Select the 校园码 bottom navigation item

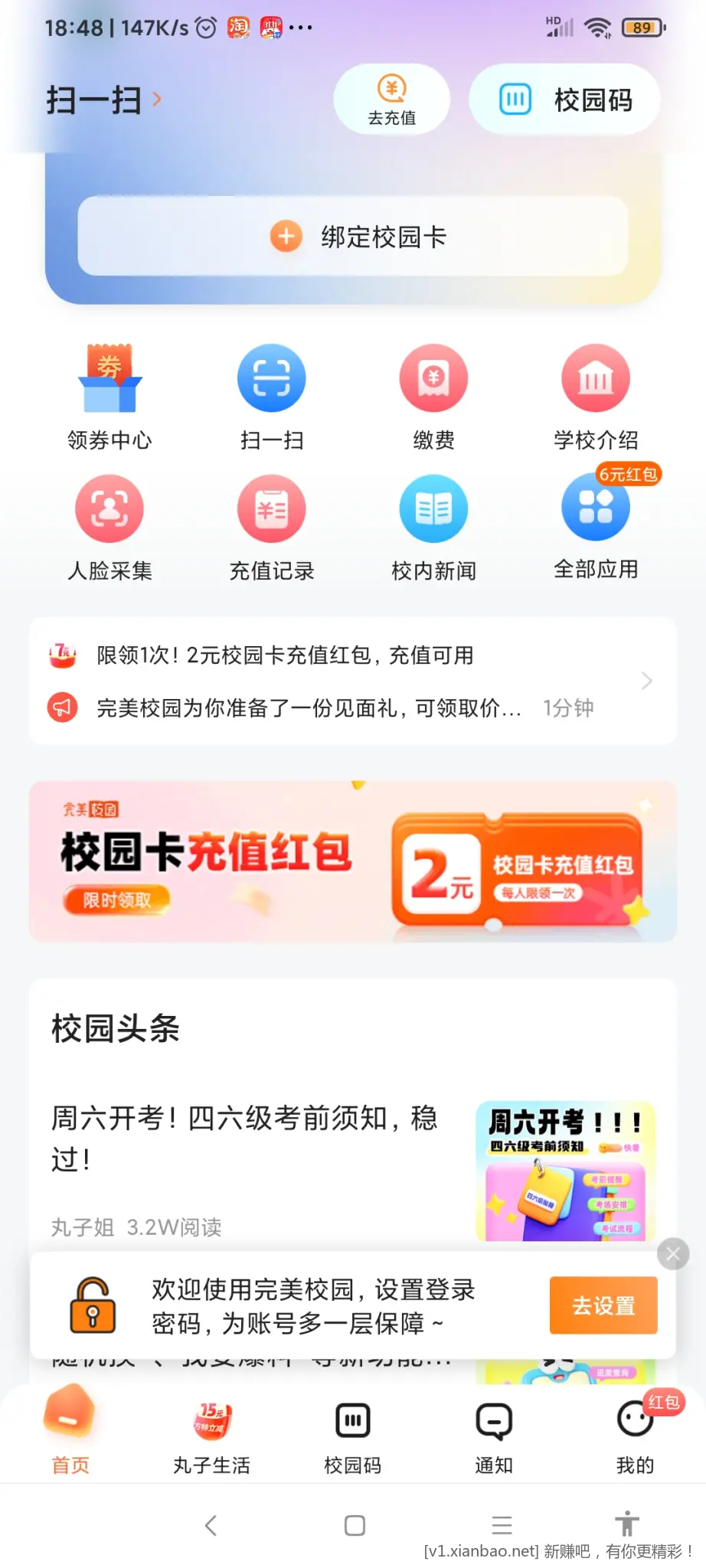[x=352, y=1436]
